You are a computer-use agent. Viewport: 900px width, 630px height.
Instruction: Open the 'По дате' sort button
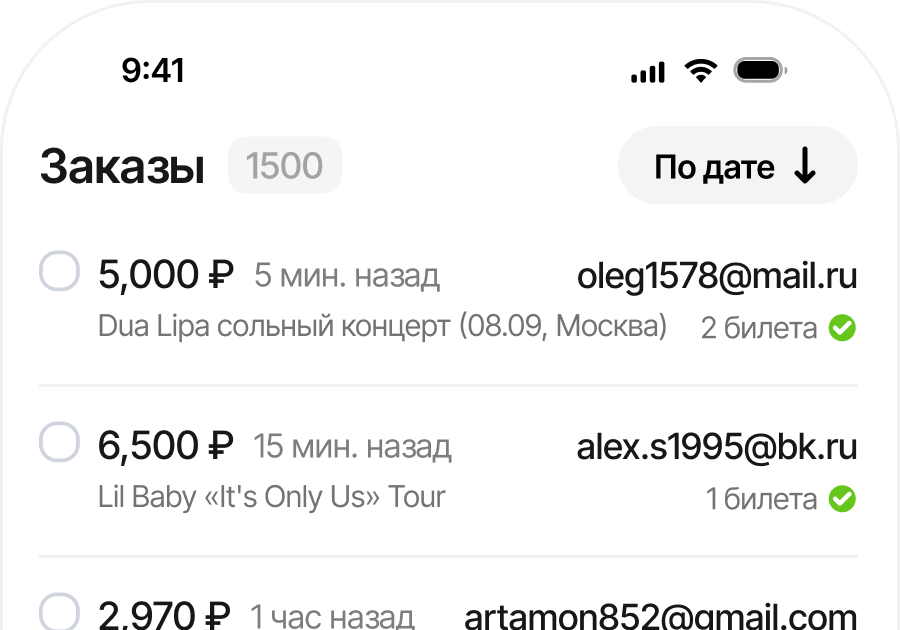737,166
